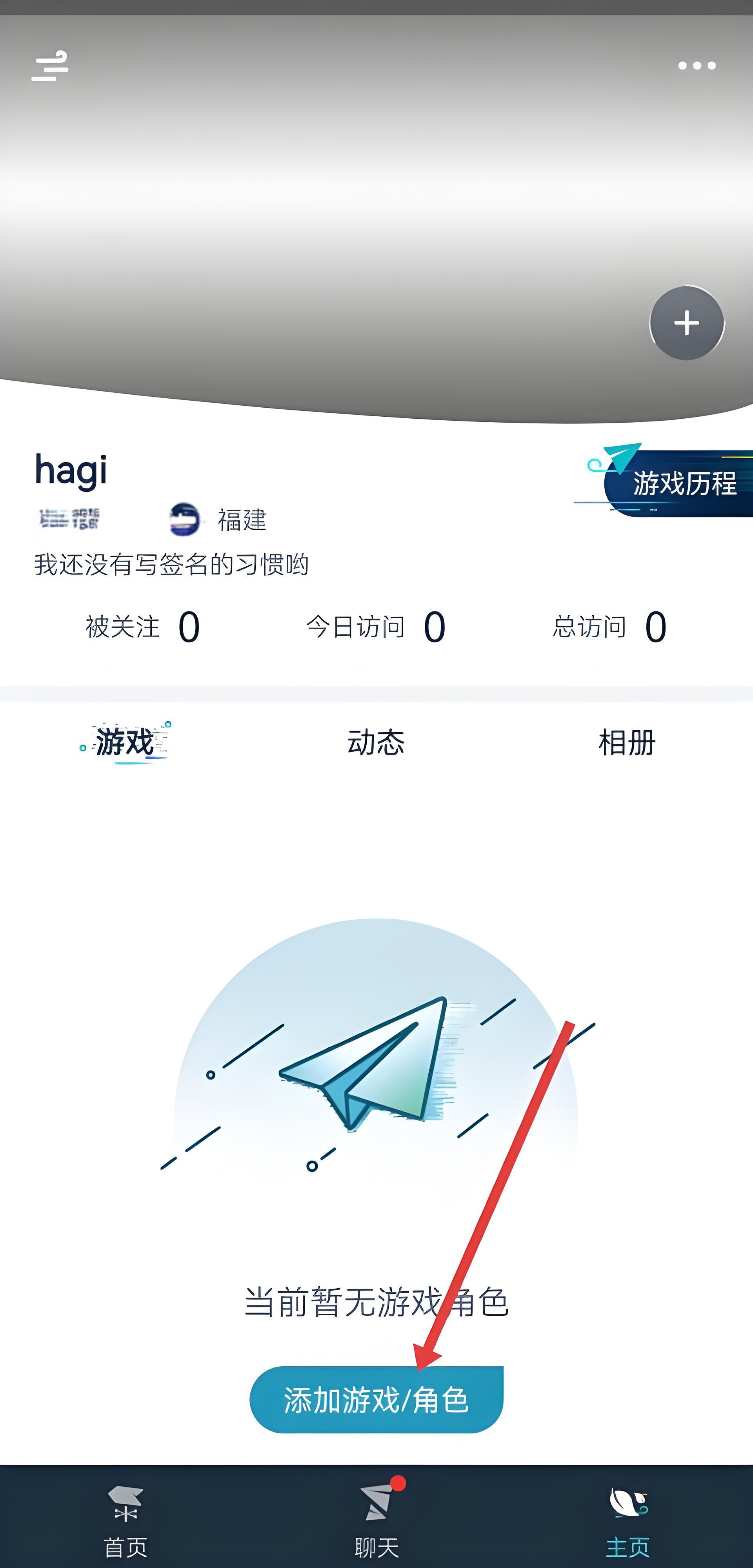
Task: Switch to the 动态 tab
Action: (376, 743)
